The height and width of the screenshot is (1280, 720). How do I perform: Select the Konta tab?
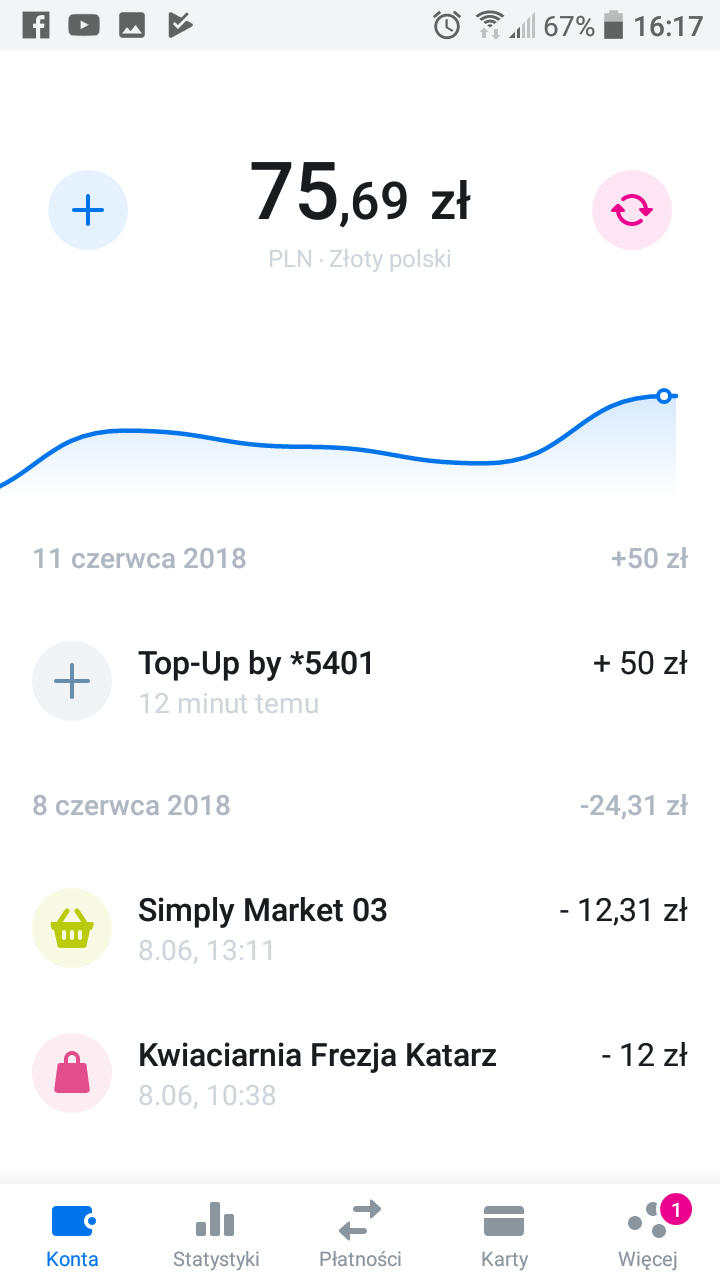tap(73, 1234)
